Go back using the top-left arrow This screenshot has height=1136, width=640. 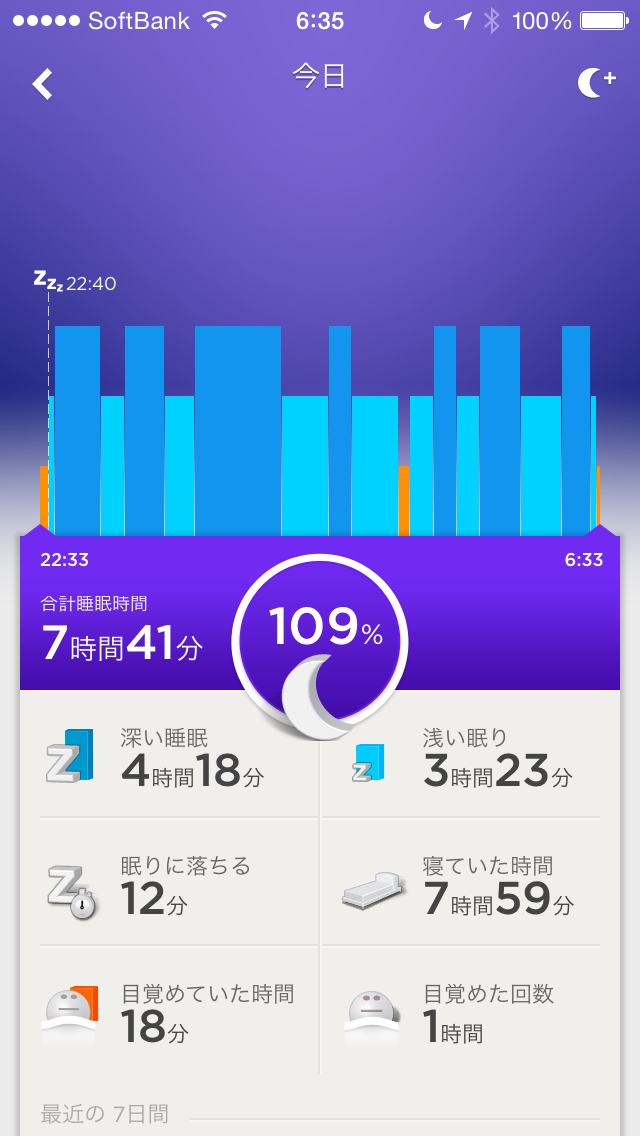[x=42, y=84]
